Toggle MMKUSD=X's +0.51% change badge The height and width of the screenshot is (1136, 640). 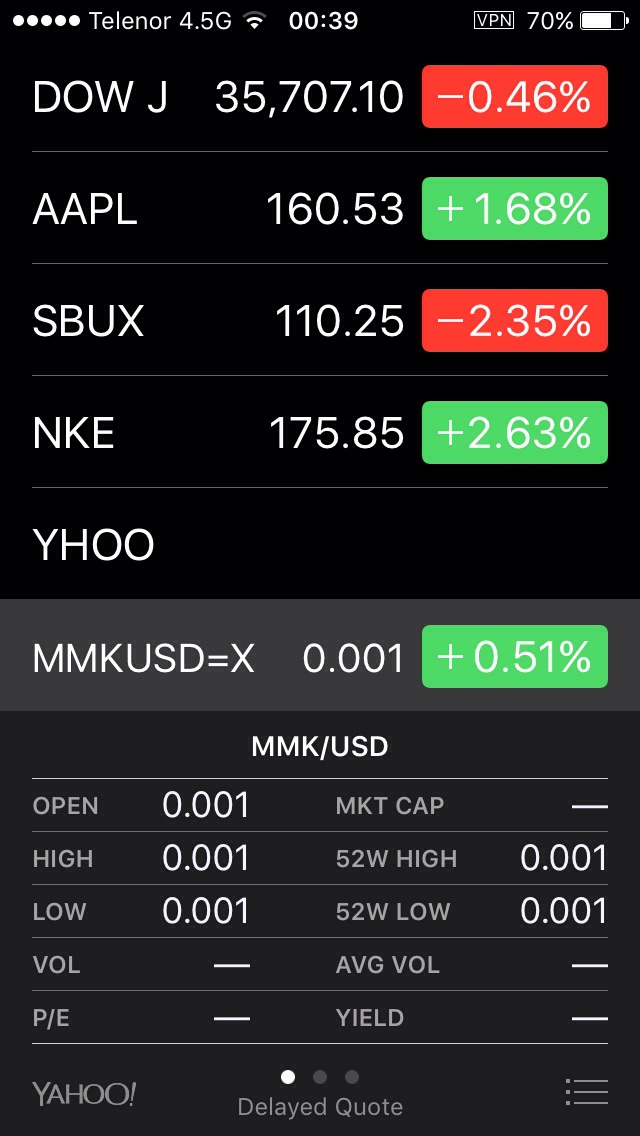pyautogui.click(x=515, y=656)
